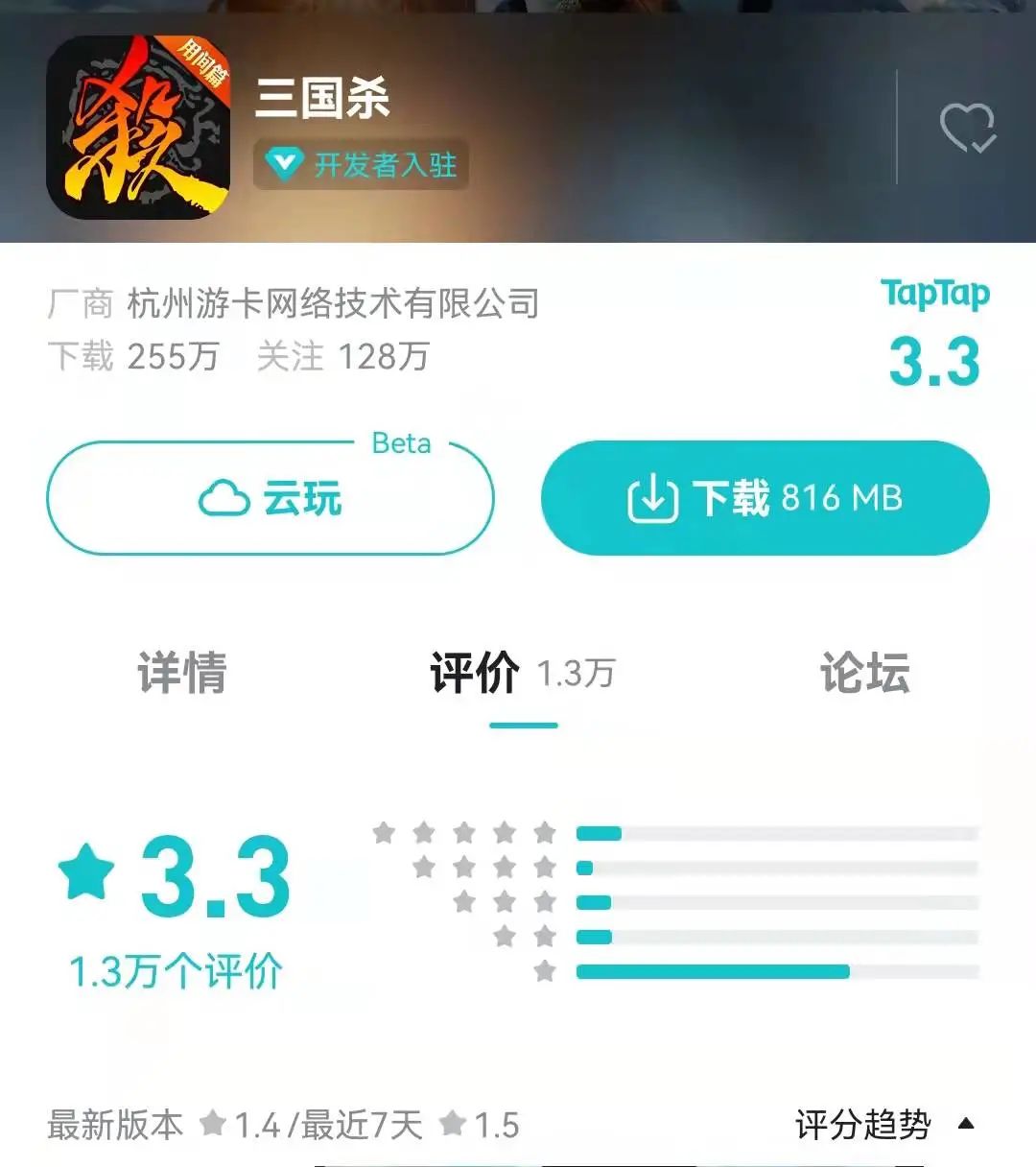Start the 云玩 Beta cloud play

click(270, 498)
